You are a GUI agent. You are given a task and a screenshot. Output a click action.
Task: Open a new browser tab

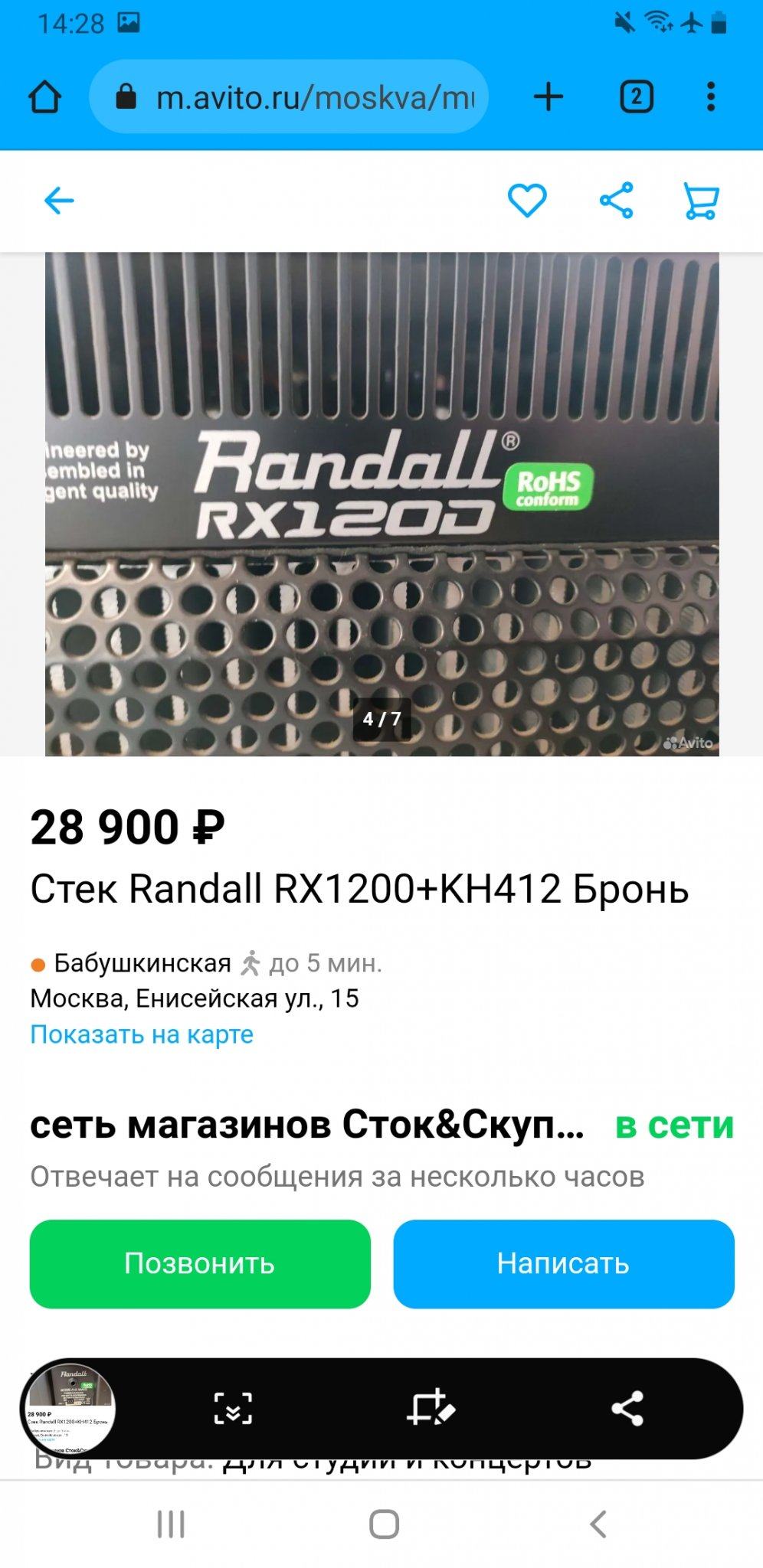549,97
